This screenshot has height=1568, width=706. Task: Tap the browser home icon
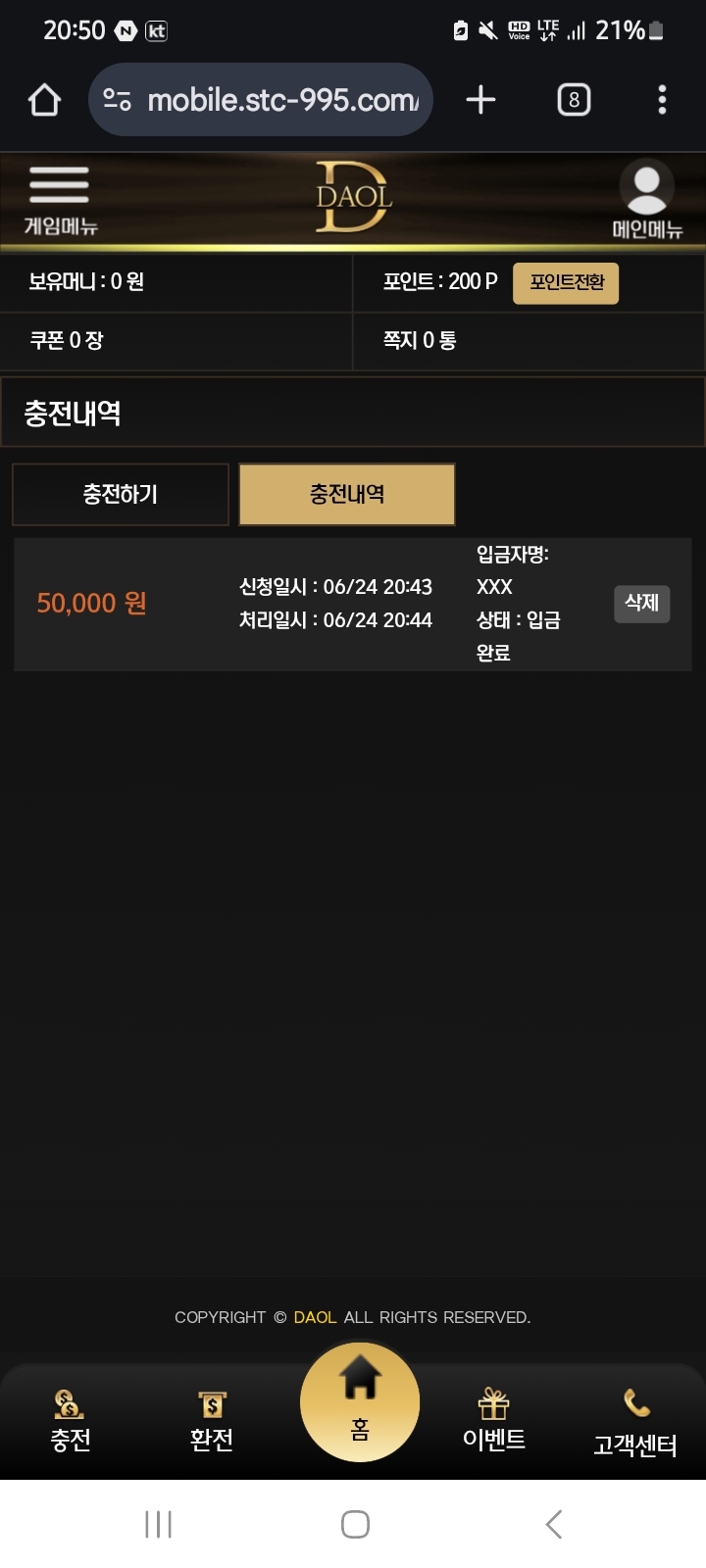point(45,100)
